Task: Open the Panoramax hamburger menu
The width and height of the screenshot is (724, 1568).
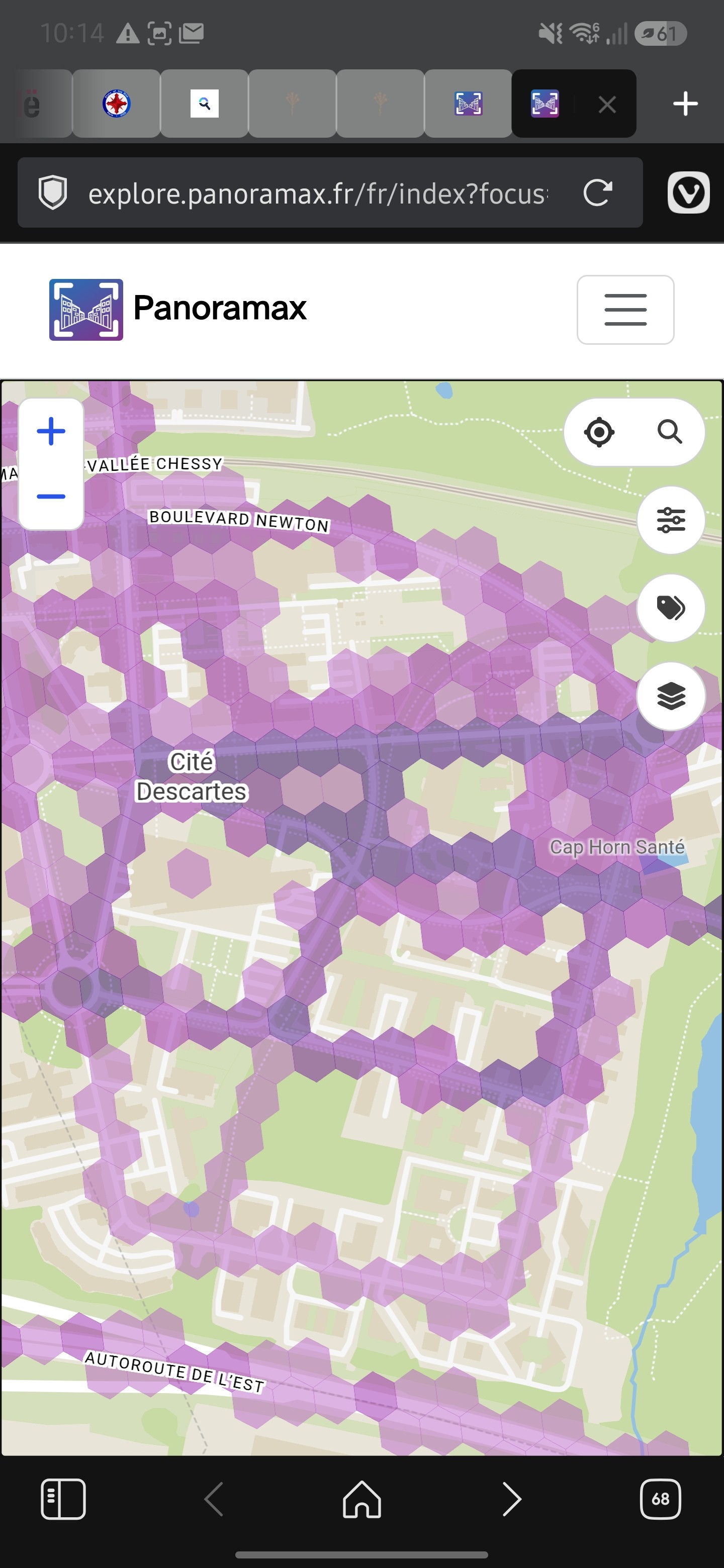Action: (x=625, y=310)
